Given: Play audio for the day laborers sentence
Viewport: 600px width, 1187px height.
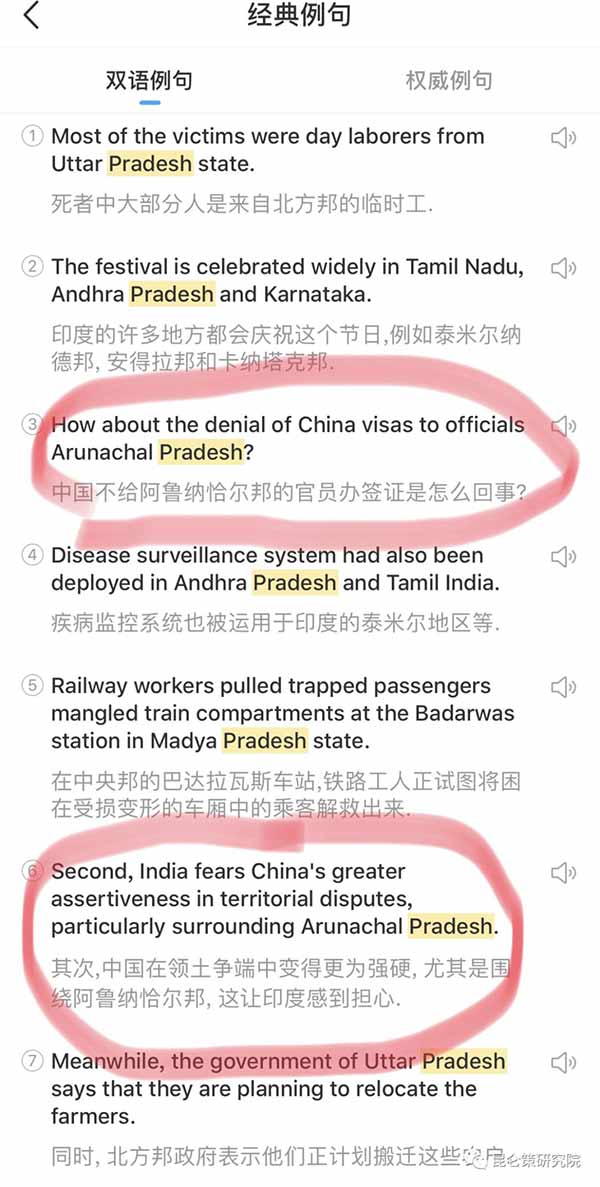Looking at the screenshot, I should 564,137.
